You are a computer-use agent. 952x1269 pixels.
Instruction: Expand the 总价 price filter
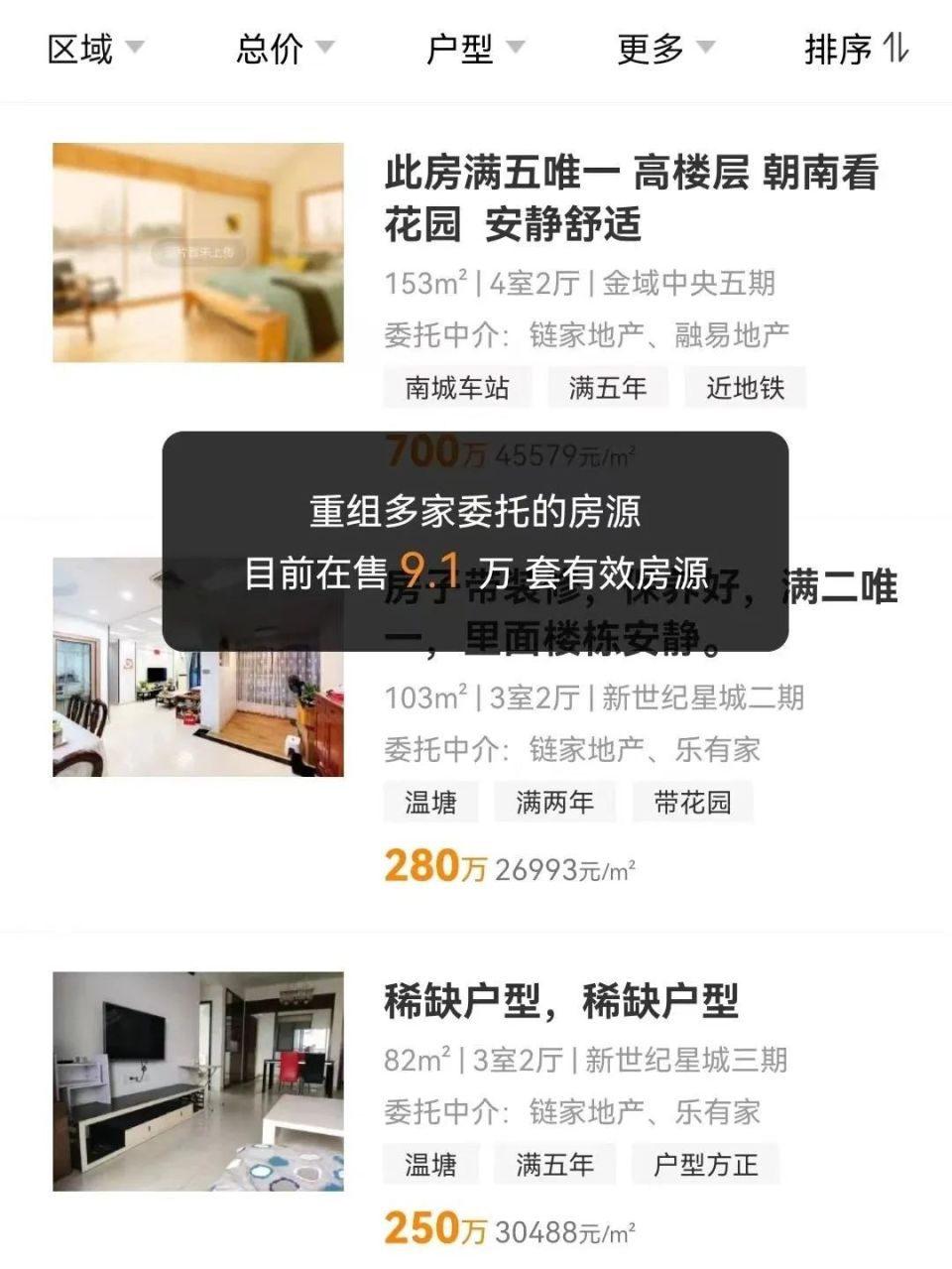tap(268, 48)
